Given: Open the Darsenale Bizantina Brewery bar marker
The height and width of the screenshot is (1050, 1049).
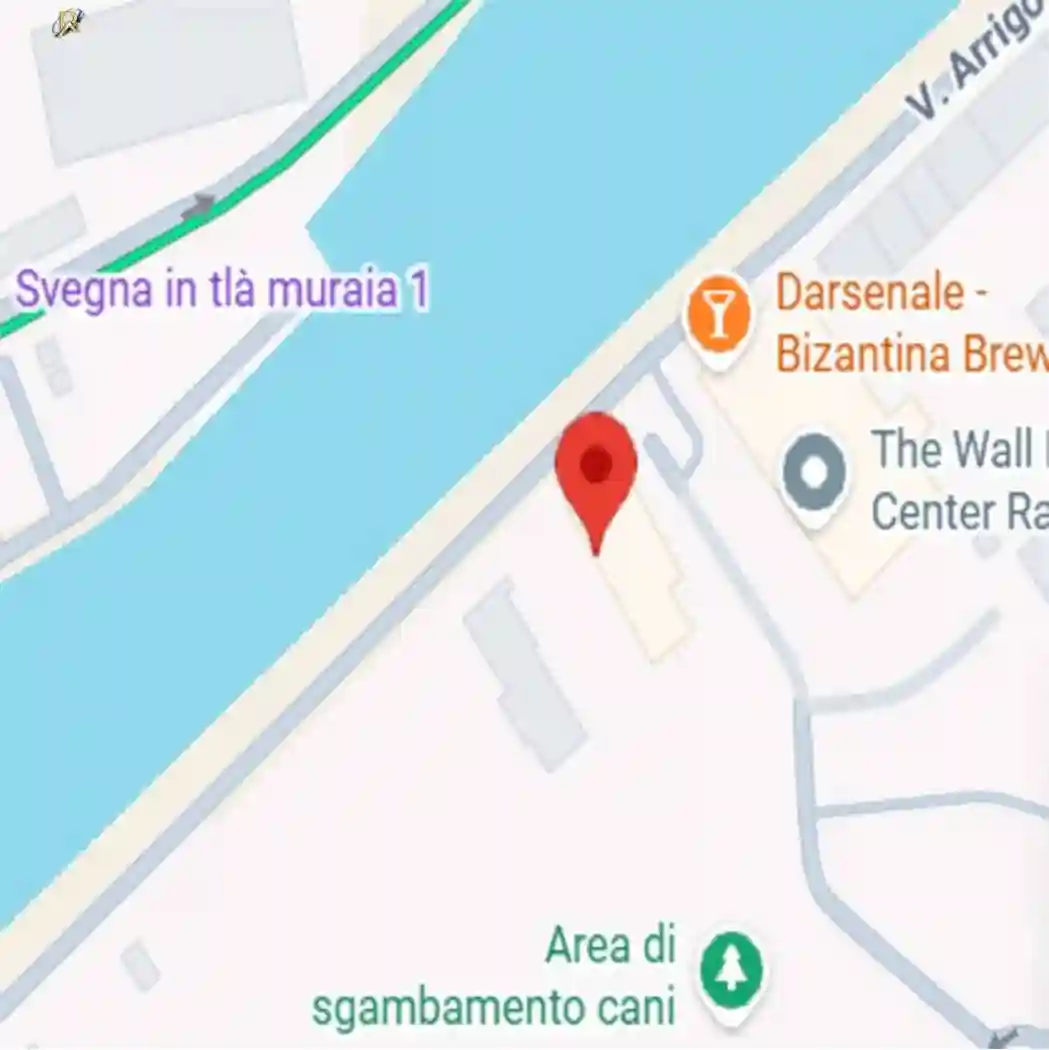Looking at the screenshot, I should (717, 312).
